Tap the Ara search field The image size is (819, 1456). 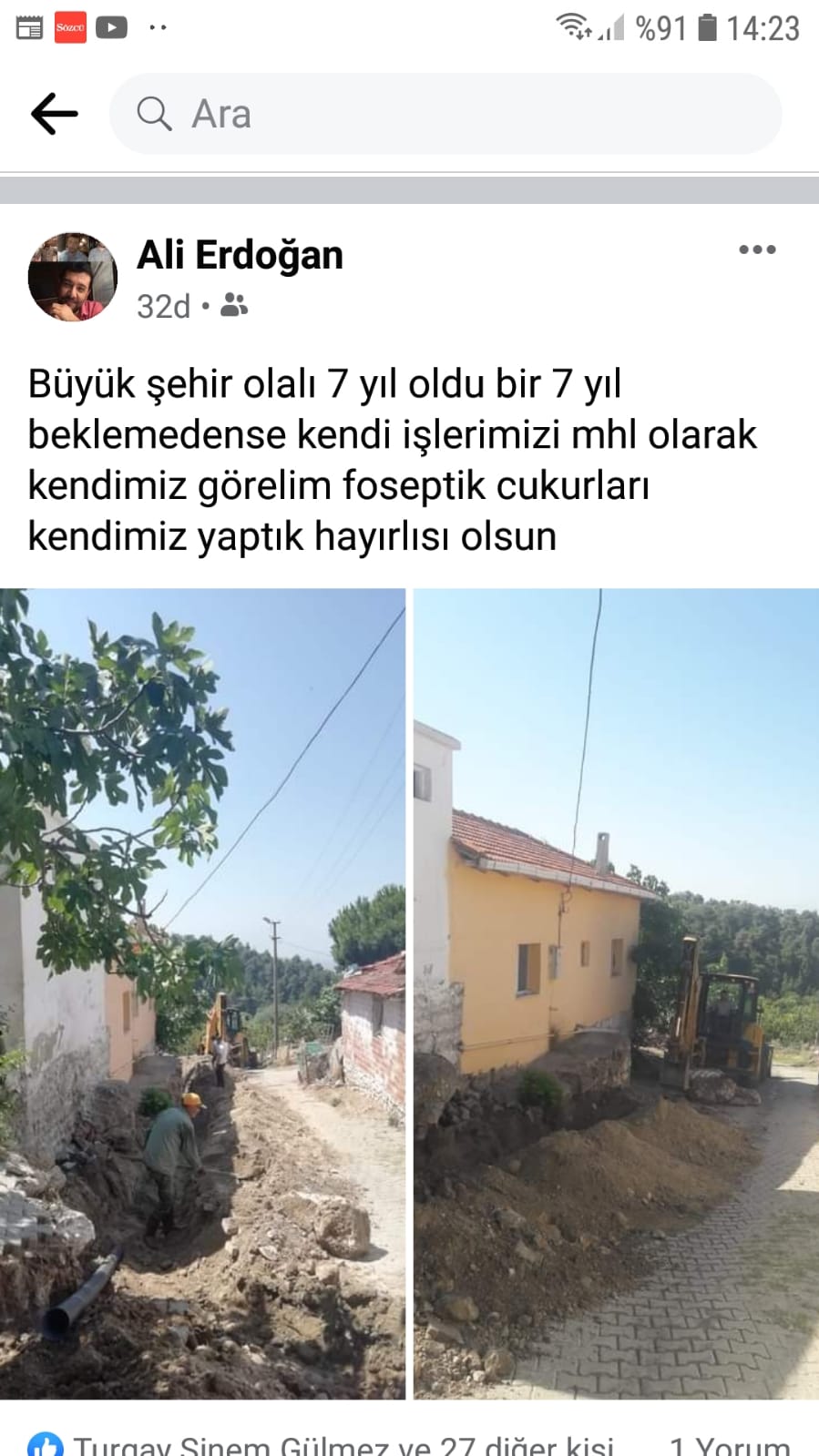coord(446,114)
